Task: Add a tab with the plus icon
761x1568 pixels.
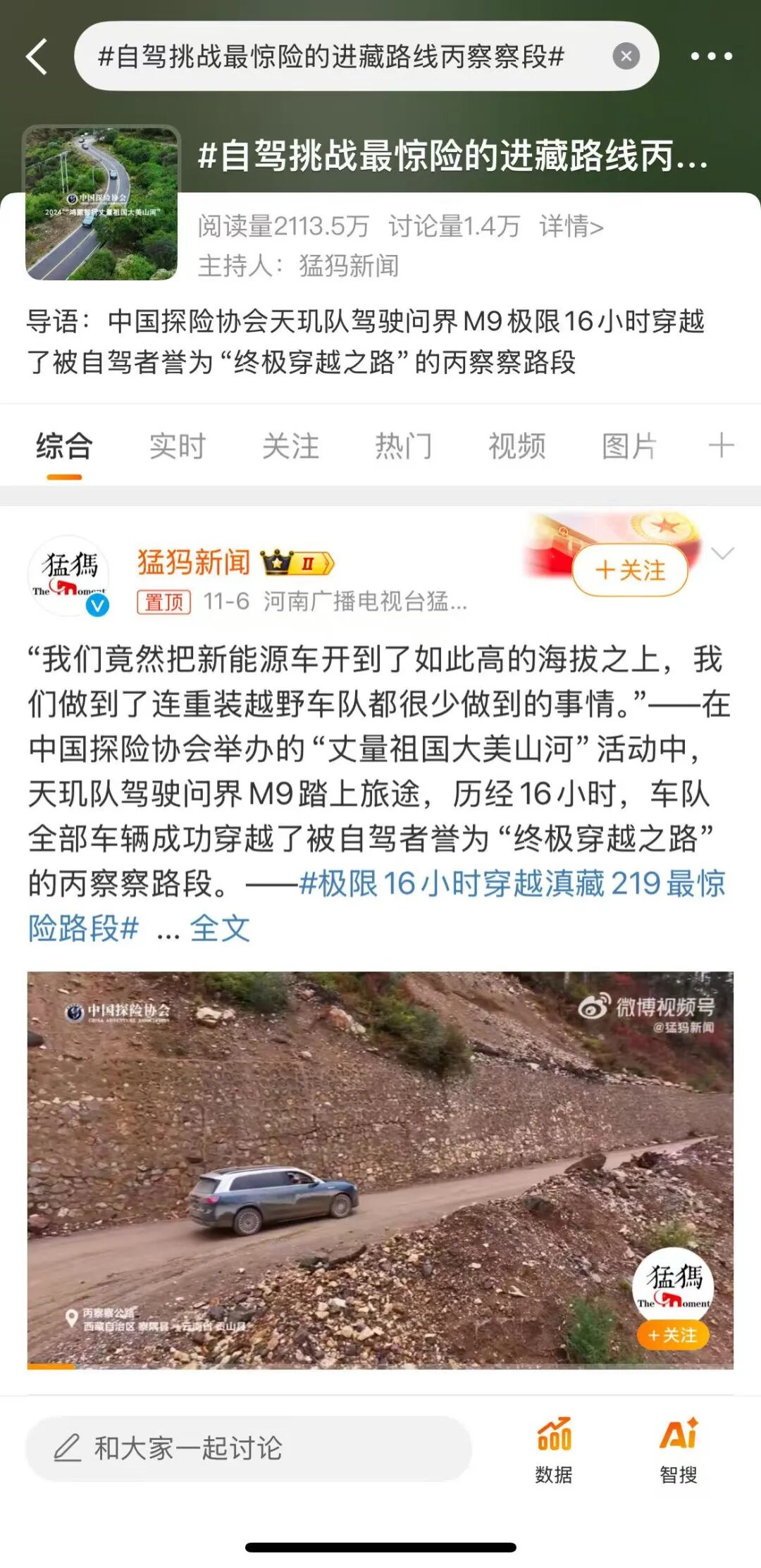Action: click(x=721, y=446)
